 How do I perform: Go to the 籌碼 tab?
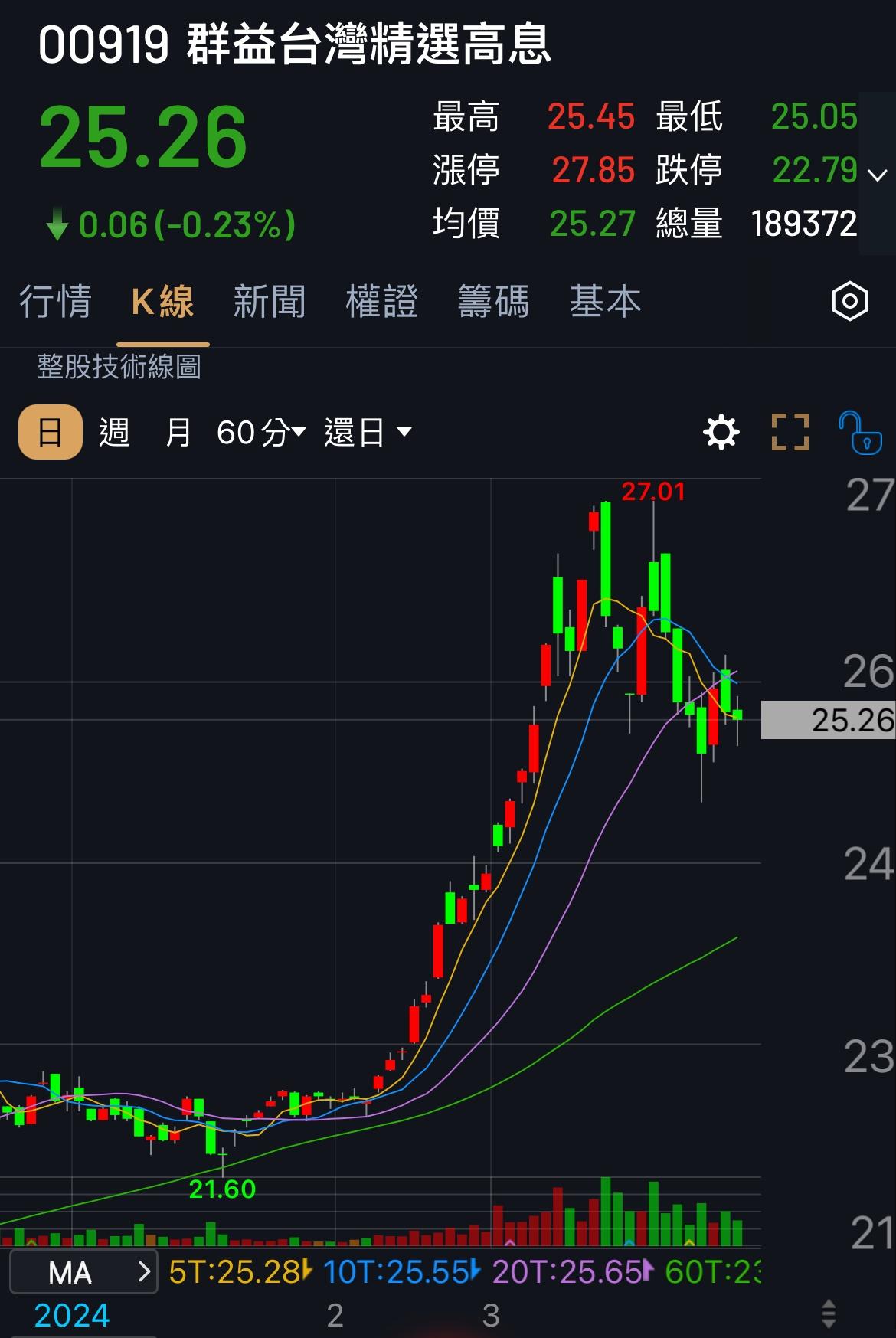pos(493,301)
